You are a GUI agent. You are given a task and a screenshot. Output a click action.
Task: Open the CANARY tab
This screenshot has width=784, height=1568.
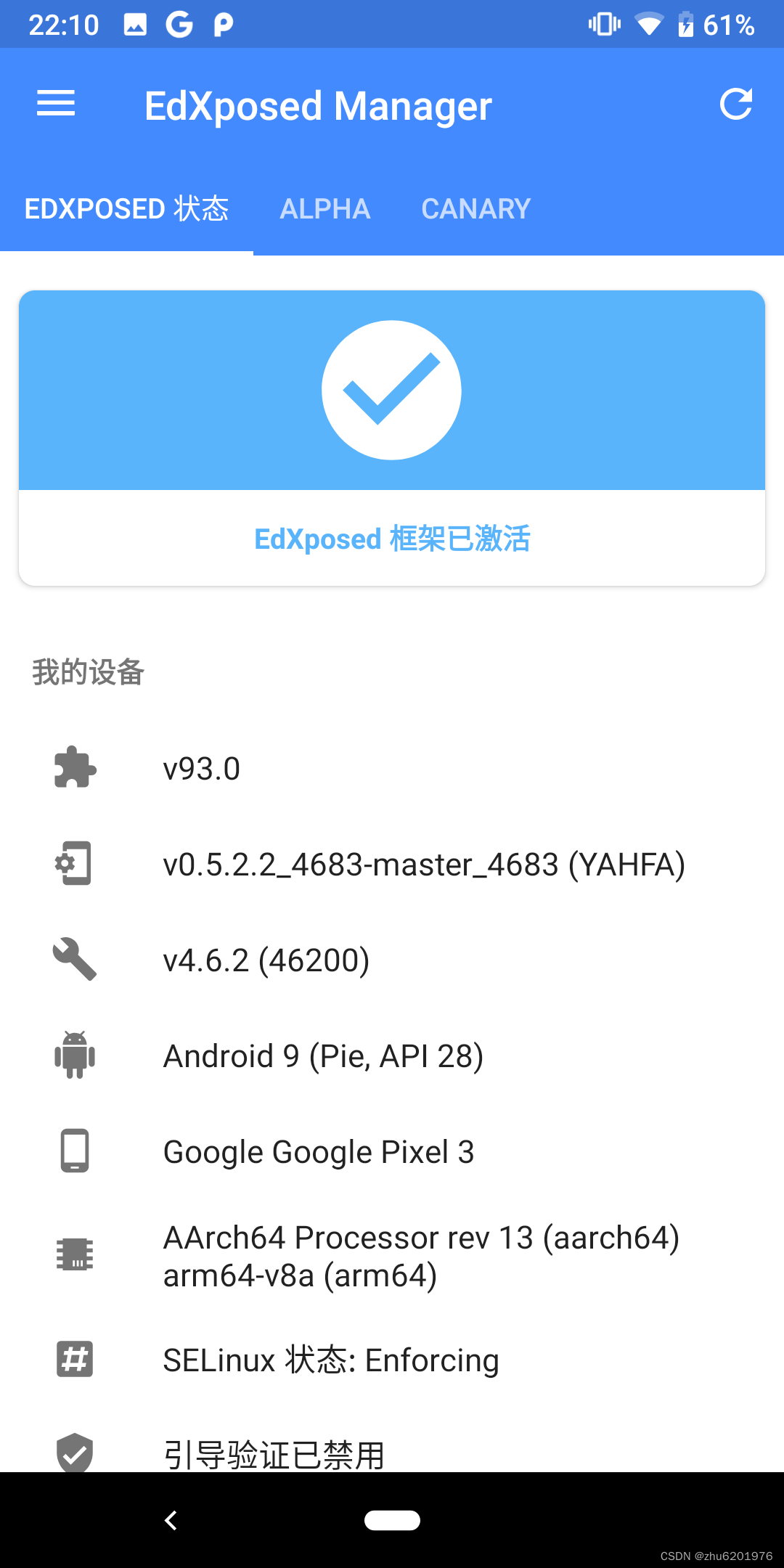[x=475, y=208]
